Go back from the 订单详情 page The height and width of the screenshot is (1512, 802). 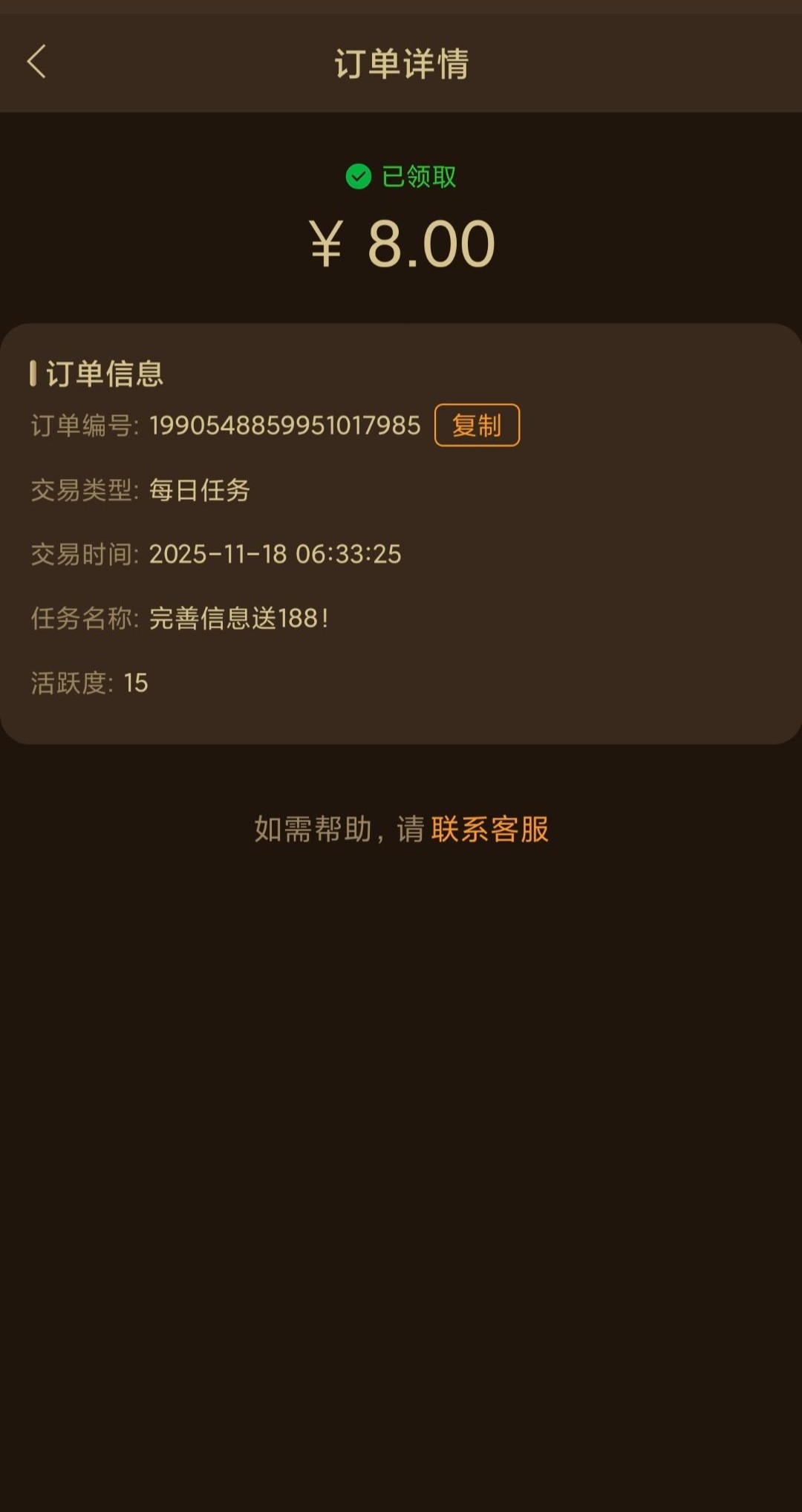(x=36, y=62)
